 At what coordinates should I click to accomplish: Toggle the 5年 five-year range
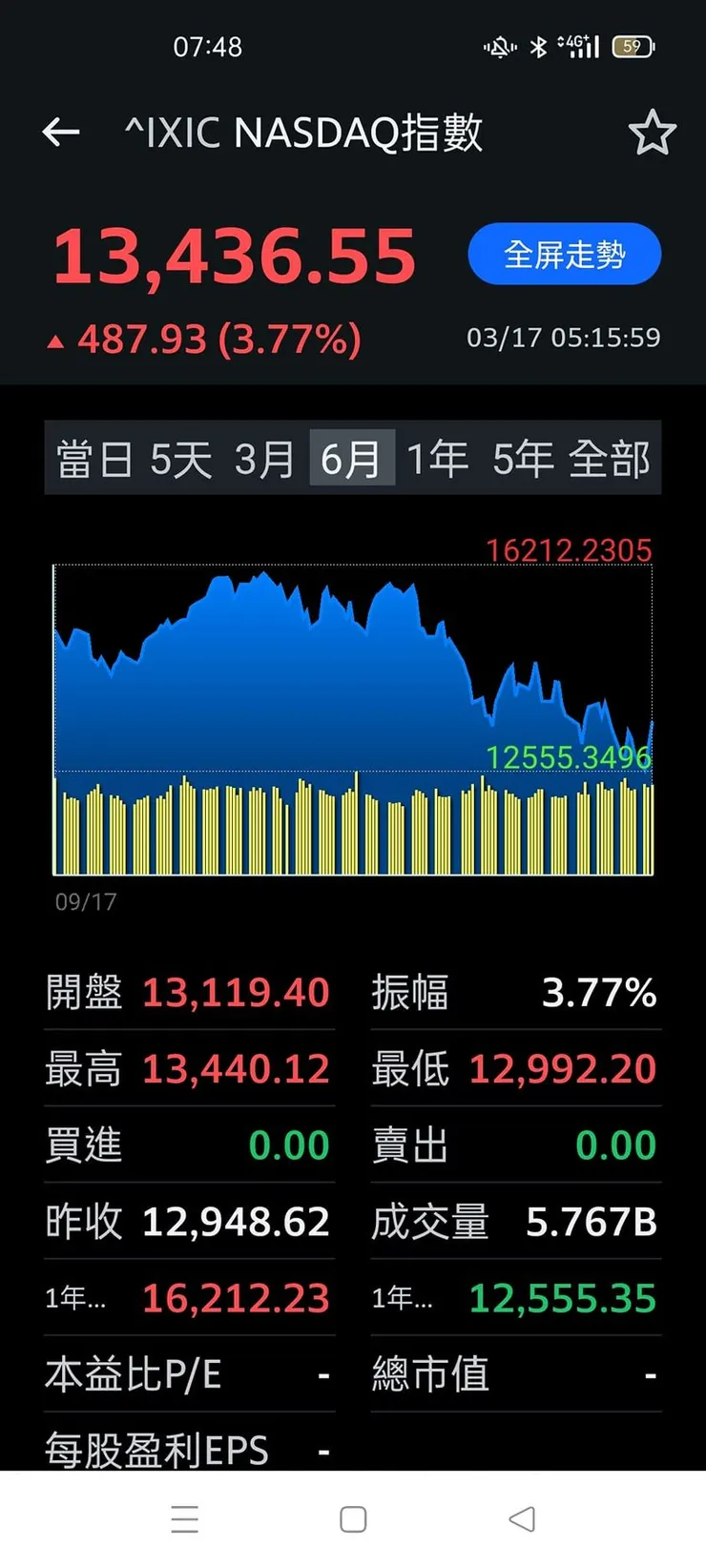click(x=524, y=459)
